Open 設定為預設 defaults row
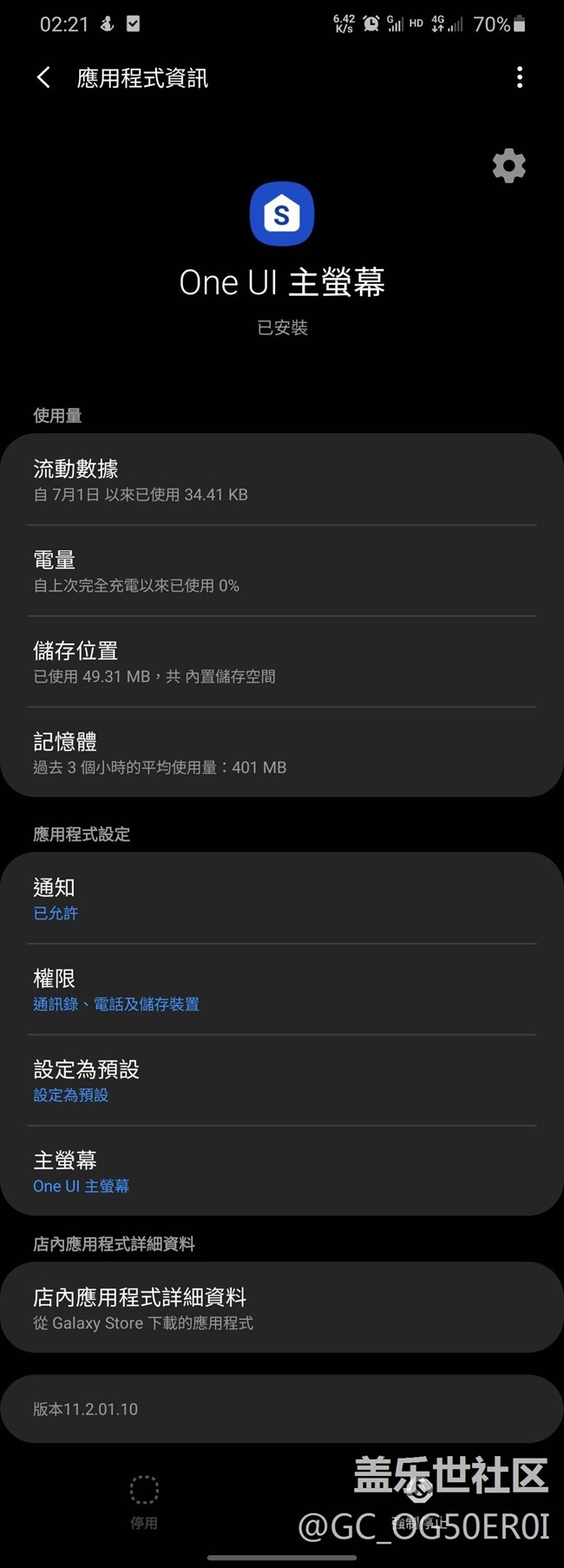Screen dimensions: 564x1568 282,1081
